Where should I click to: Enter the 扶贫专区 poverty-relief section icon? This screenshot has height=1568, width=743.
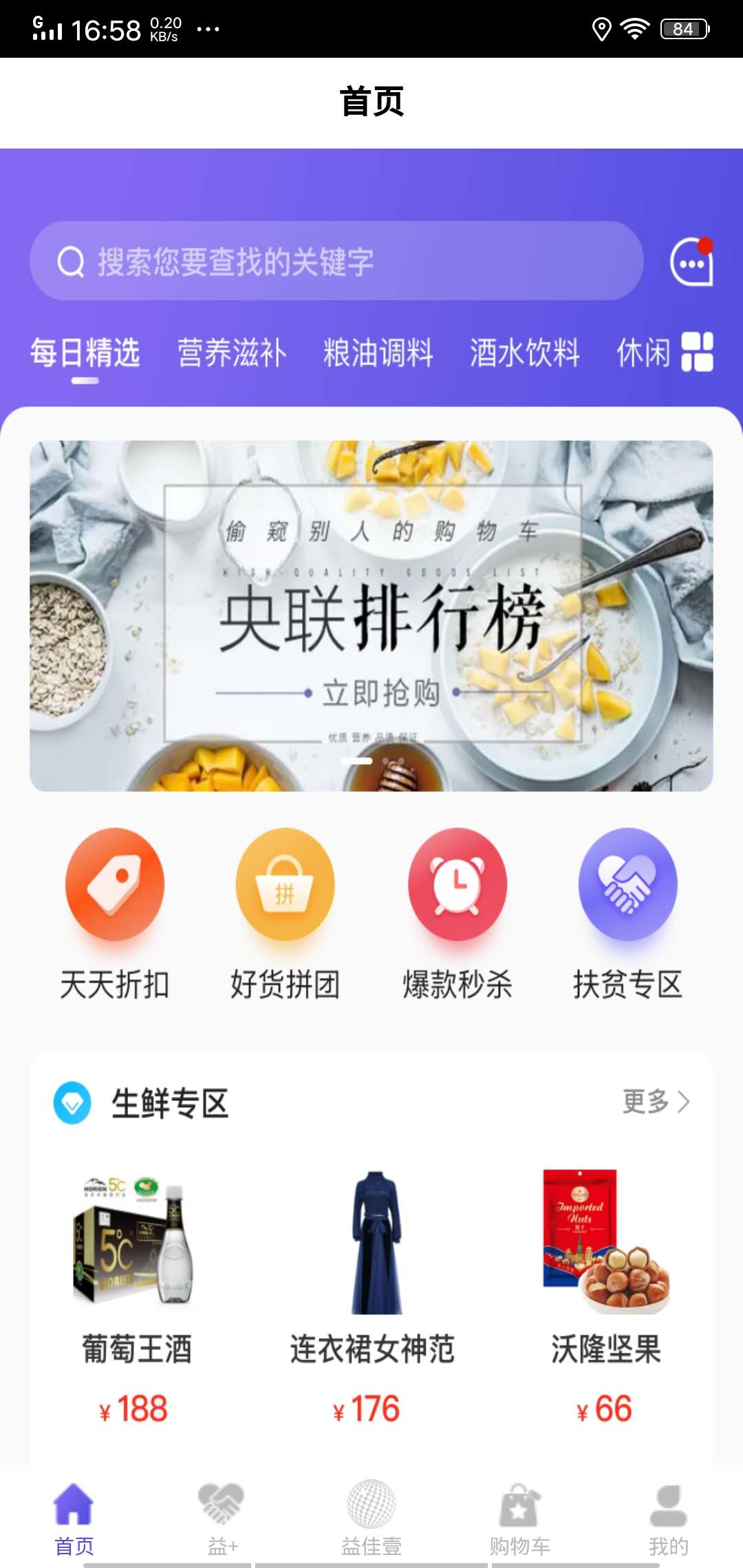pyautogui.click(x=626, y=887)
